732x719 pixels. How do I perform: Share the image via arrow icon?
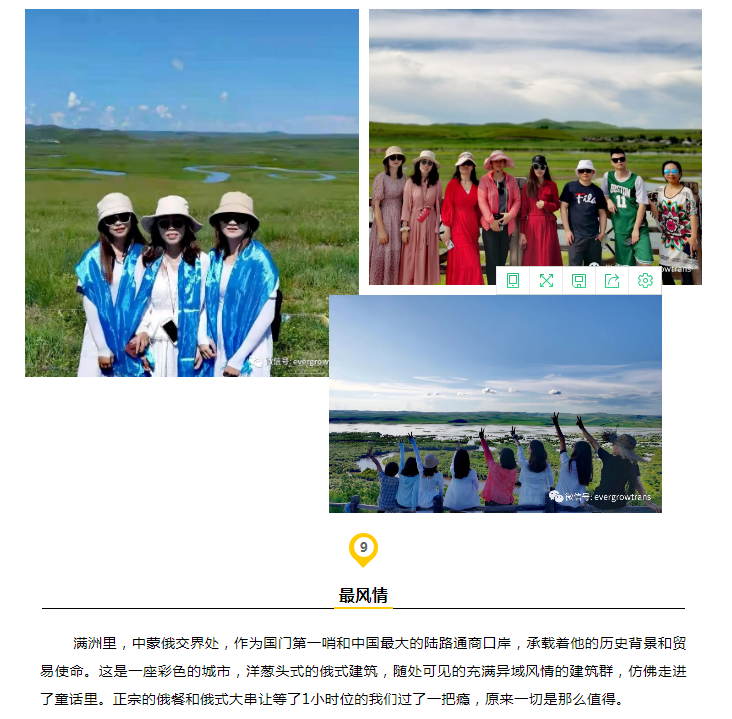(612, 281)
